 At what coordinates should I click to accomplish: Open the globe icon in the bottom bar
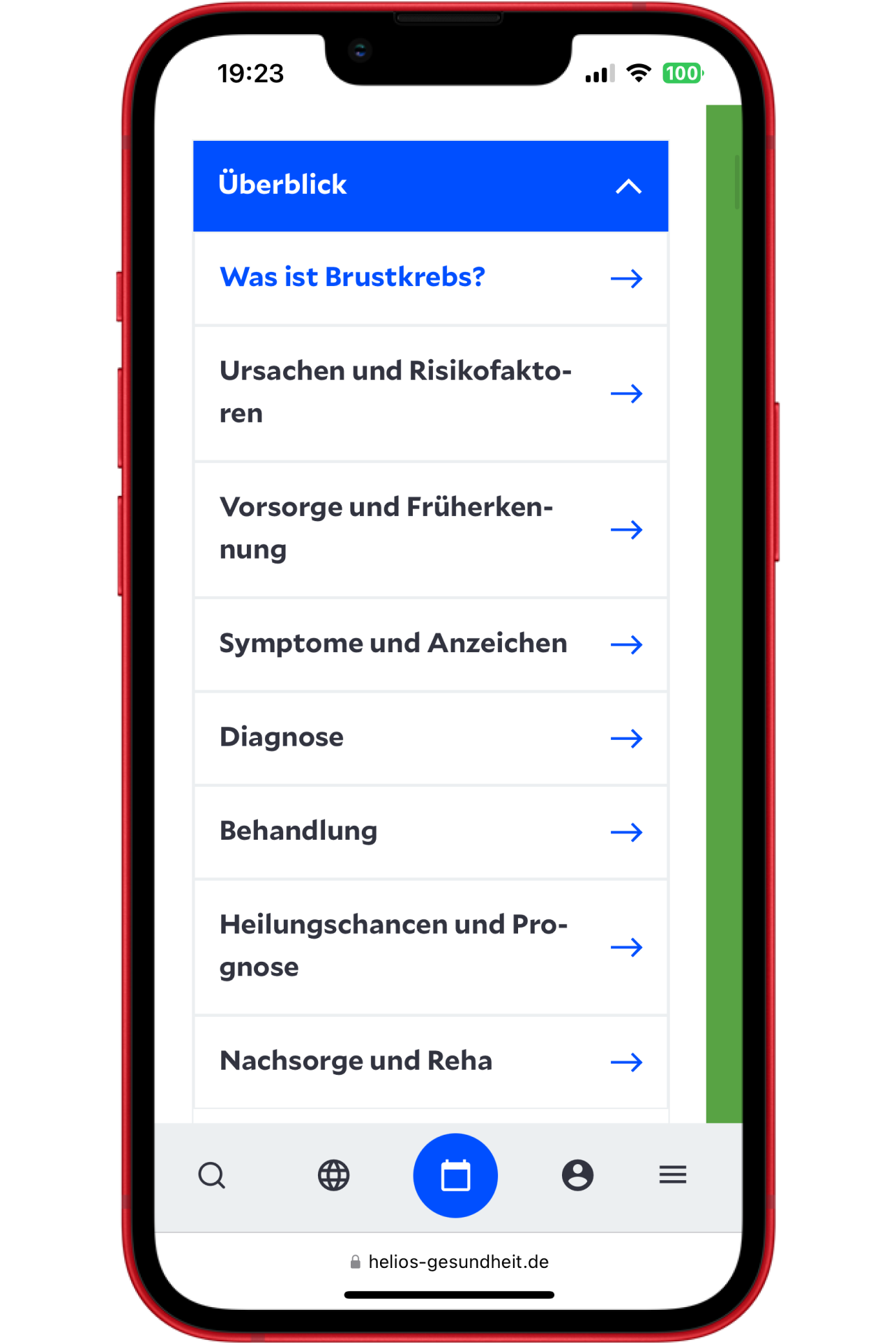tap(333, 1175)
